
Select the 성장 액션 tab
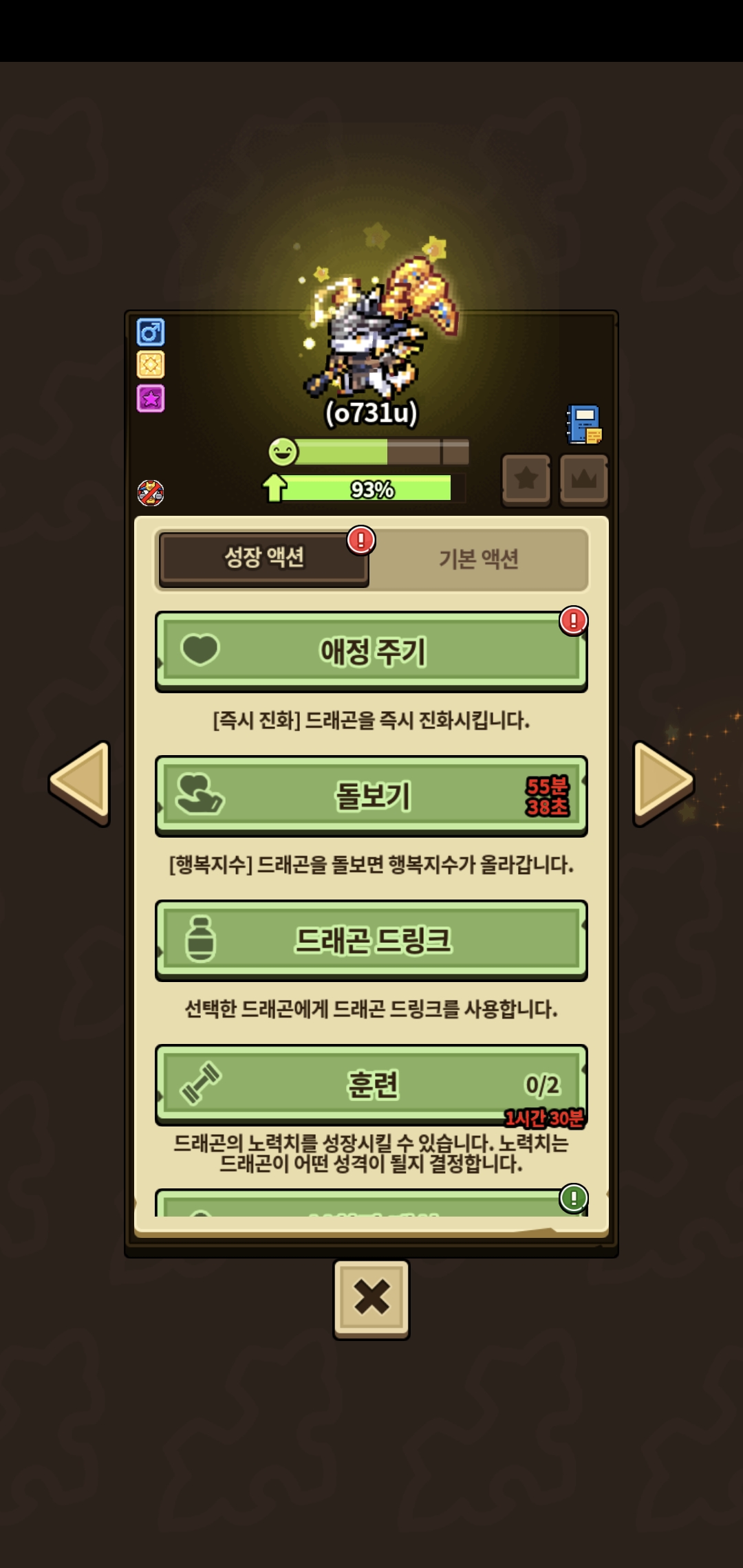(x=264, y=558)
